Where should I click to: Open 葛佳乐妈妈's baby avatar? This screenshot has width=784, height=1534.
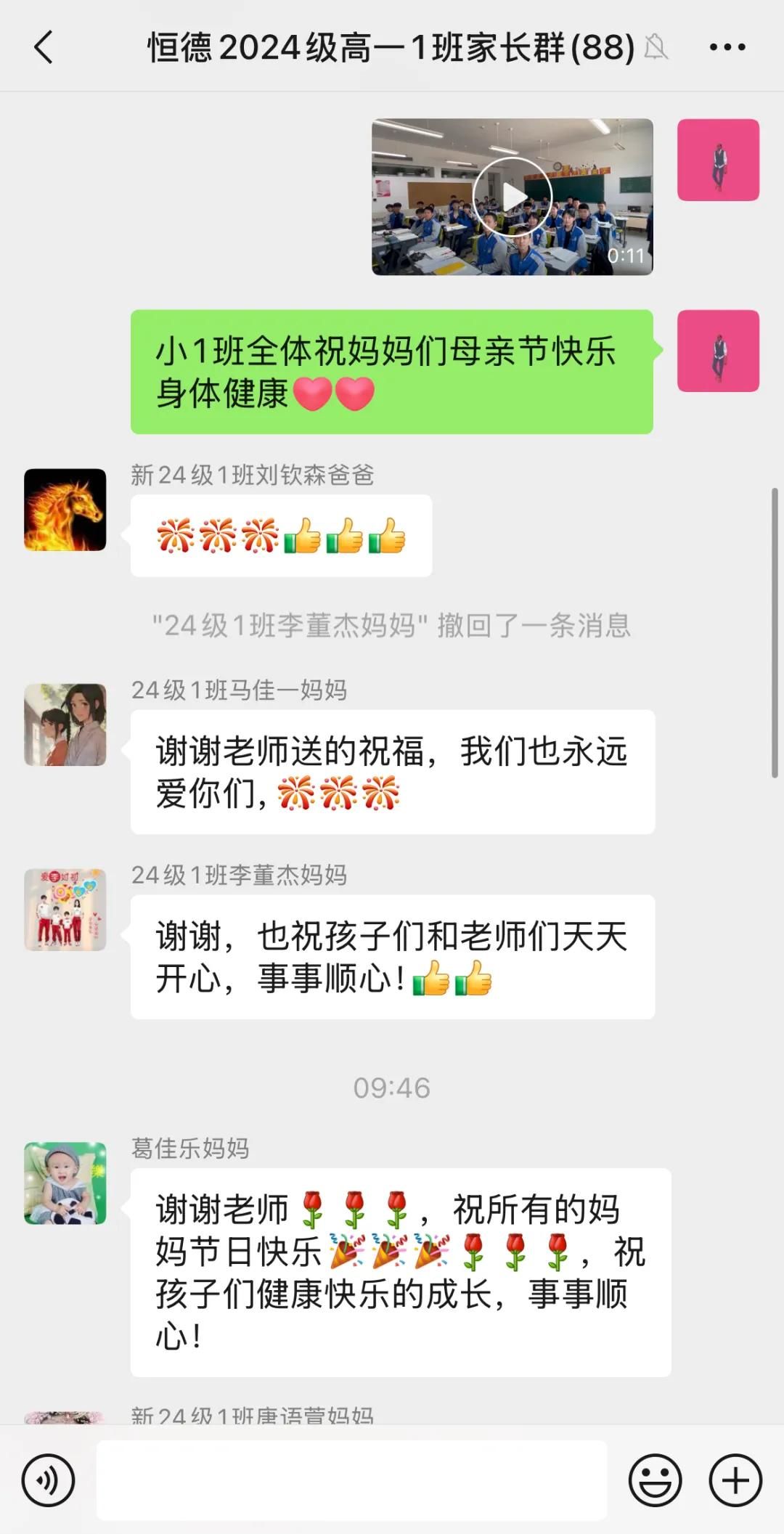[65, 1183]
